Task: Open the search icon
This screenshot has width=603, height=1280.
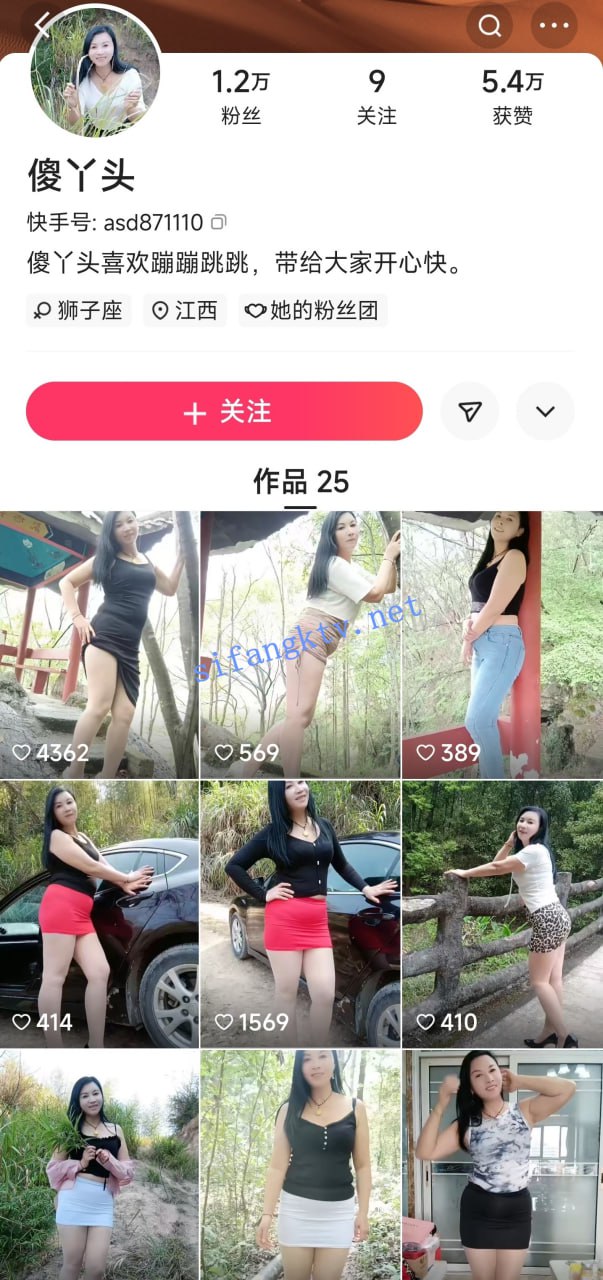Action: (x=490, y=26)
